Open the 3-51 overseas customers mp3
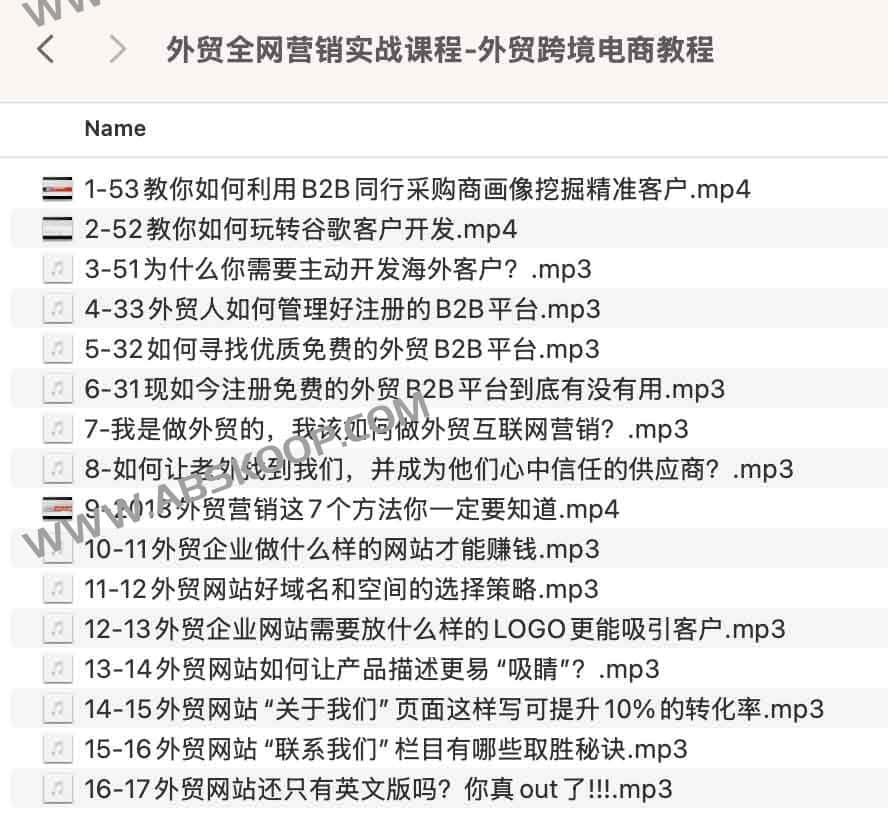 (x=337, y=269)
